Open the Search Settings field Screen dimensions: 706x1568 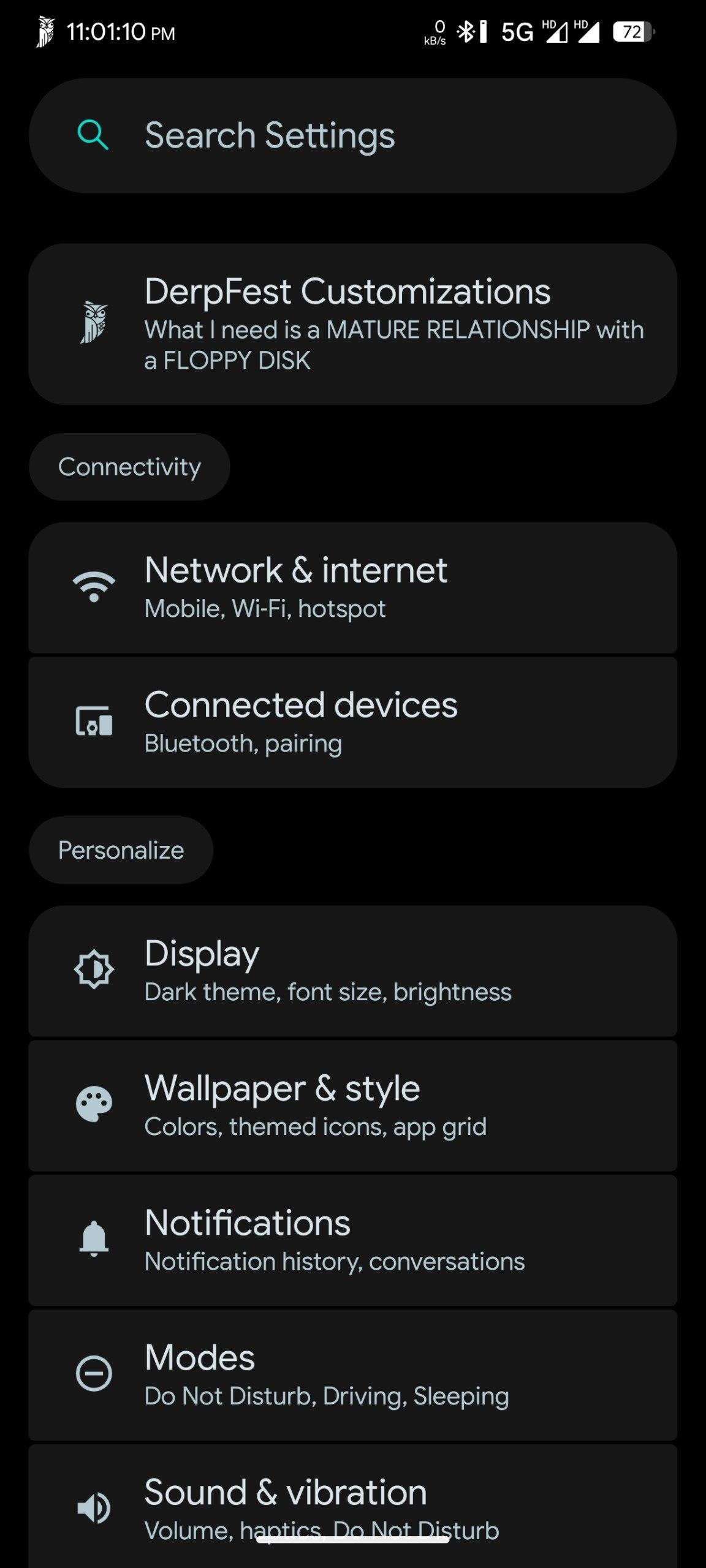[352, 135]
